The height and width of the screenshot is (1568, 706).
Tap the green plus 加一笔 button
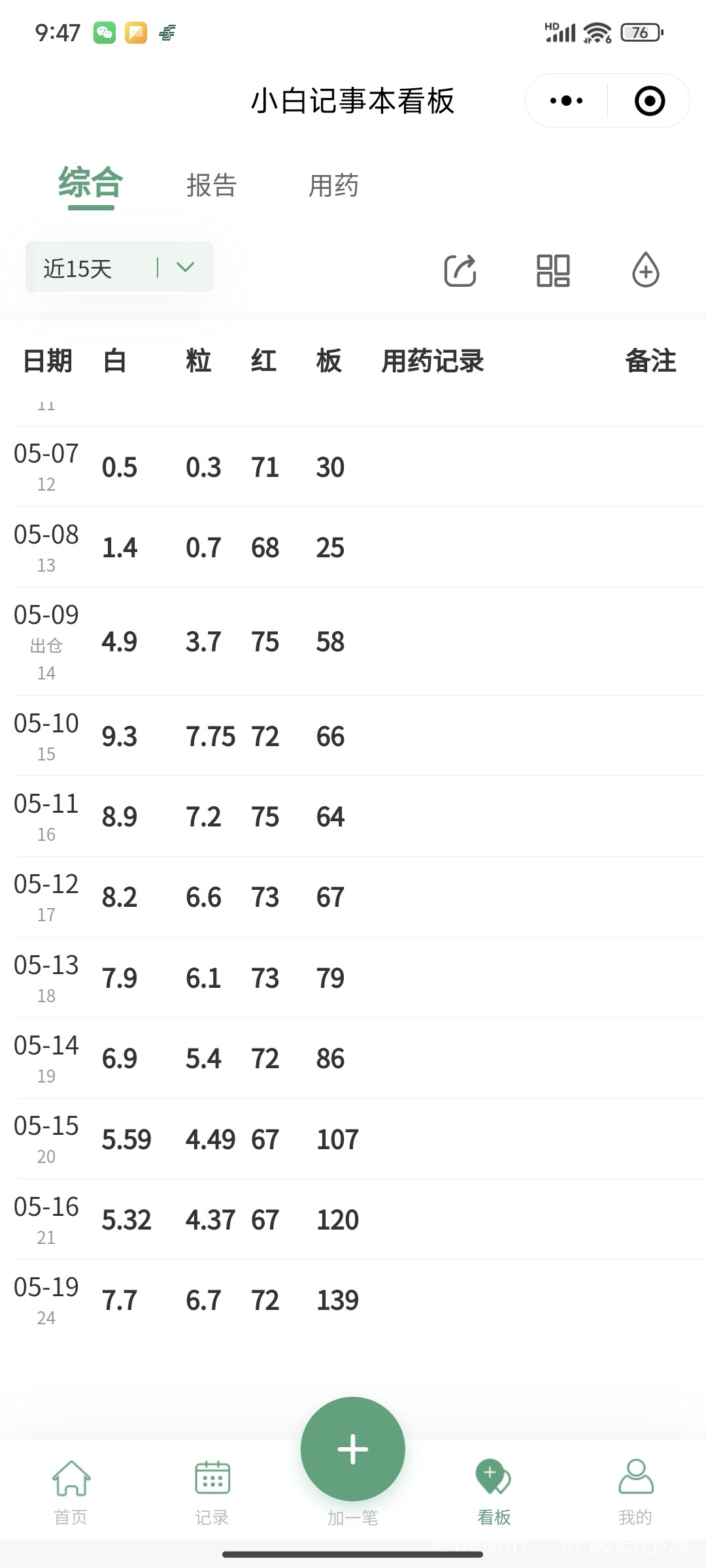(353, 1449)
